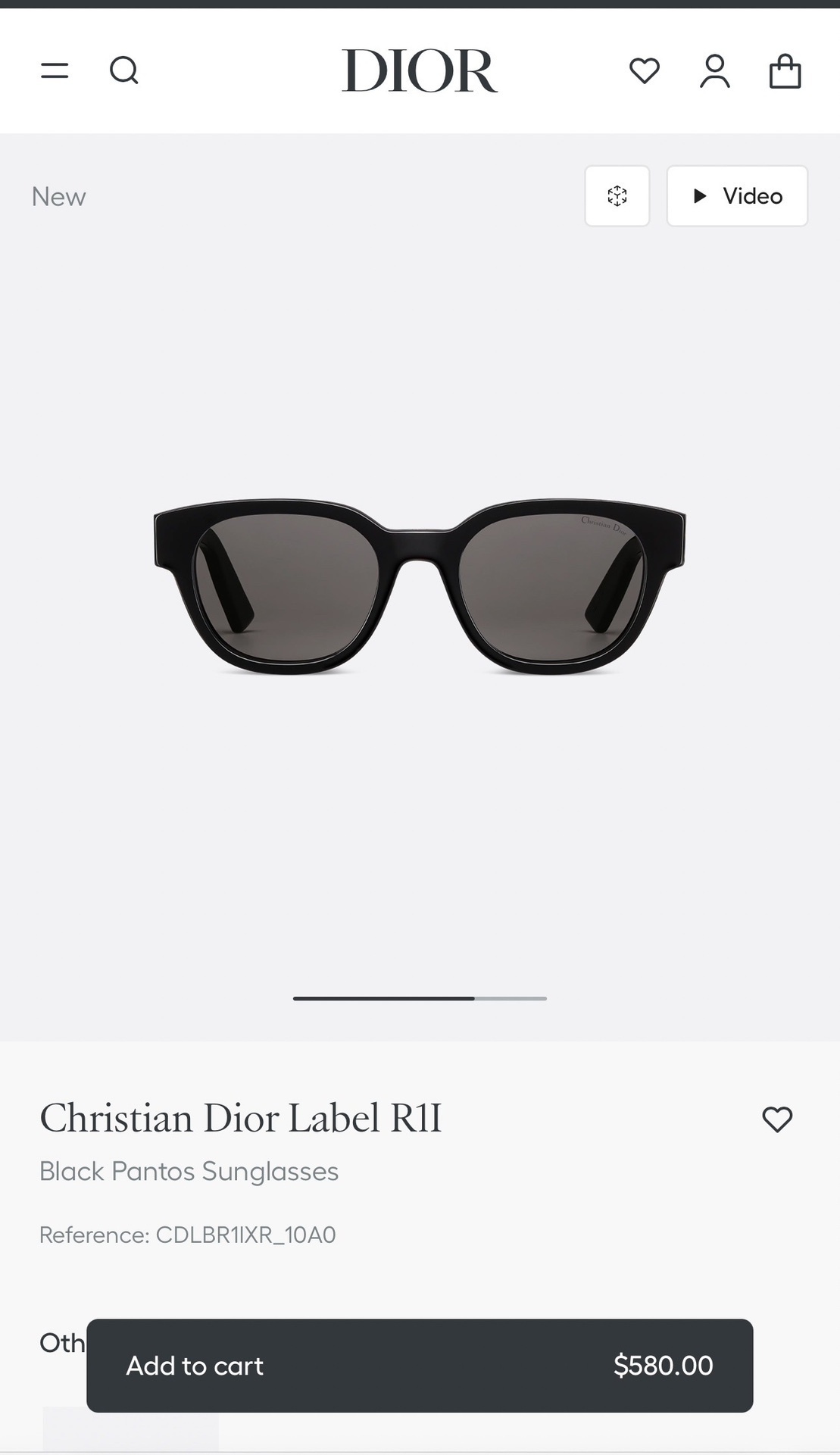Open the wishlist heart icon in header

pos(645,71)
